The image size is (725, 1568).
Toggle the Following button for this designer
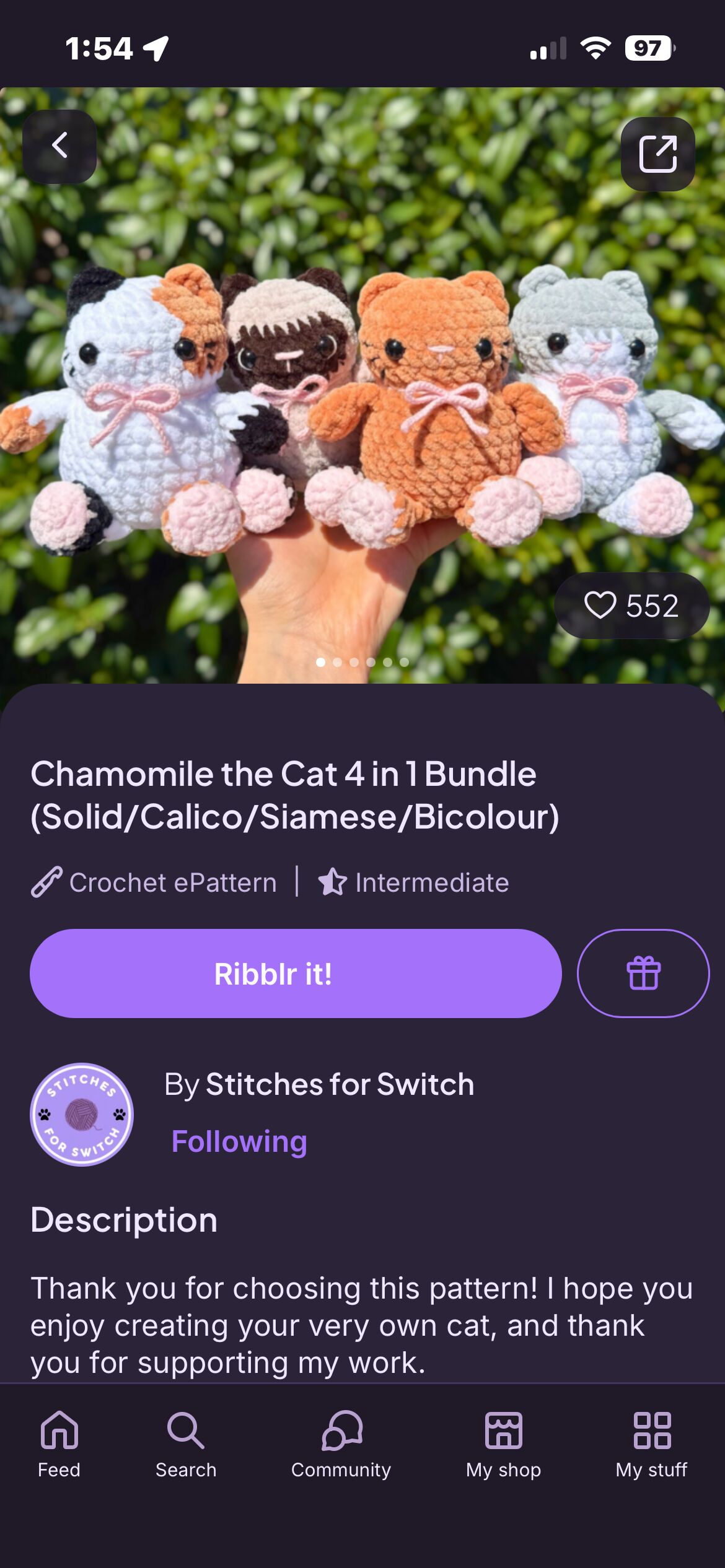(x=239, y=1141)
